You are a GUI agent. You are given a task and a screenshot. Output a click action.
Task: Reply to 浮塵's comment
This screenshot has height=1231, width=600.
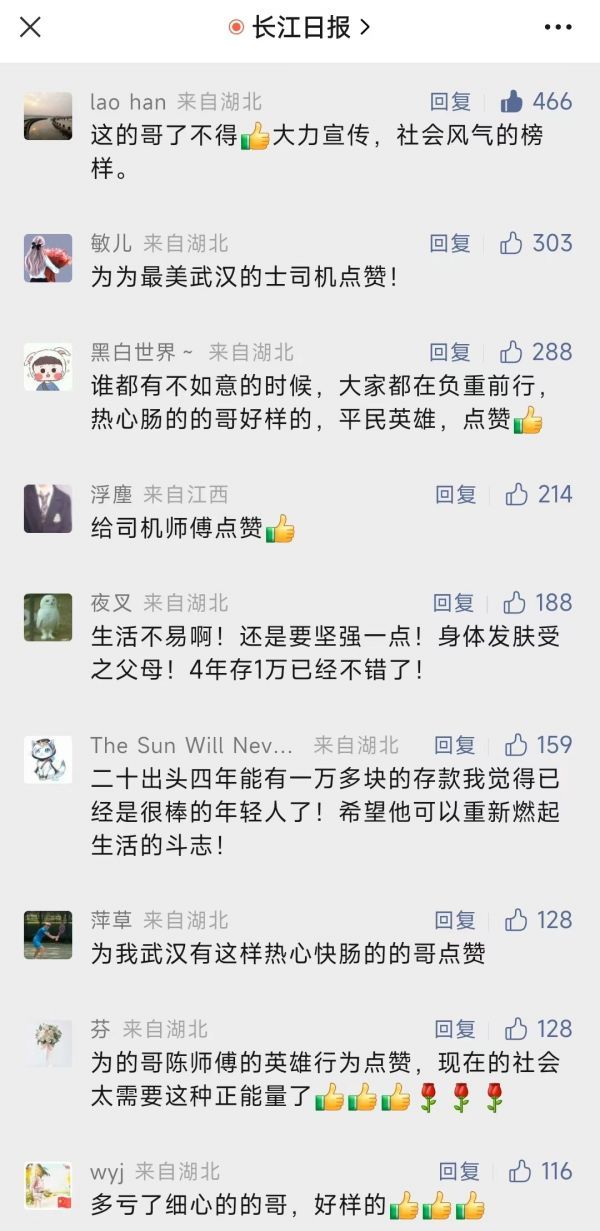455,494
